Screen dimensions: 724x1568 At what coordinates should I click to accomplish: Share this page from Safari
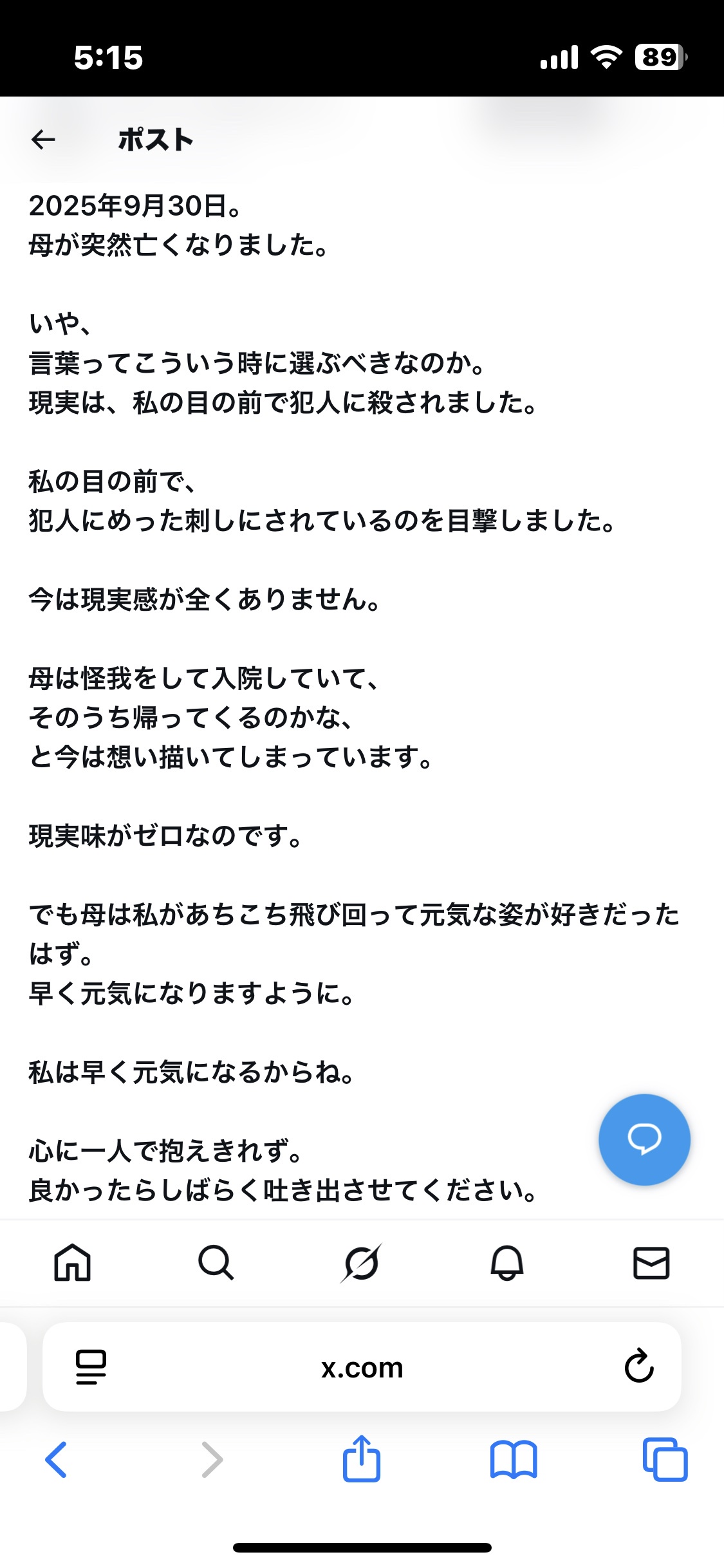(x=362, y=1458)
